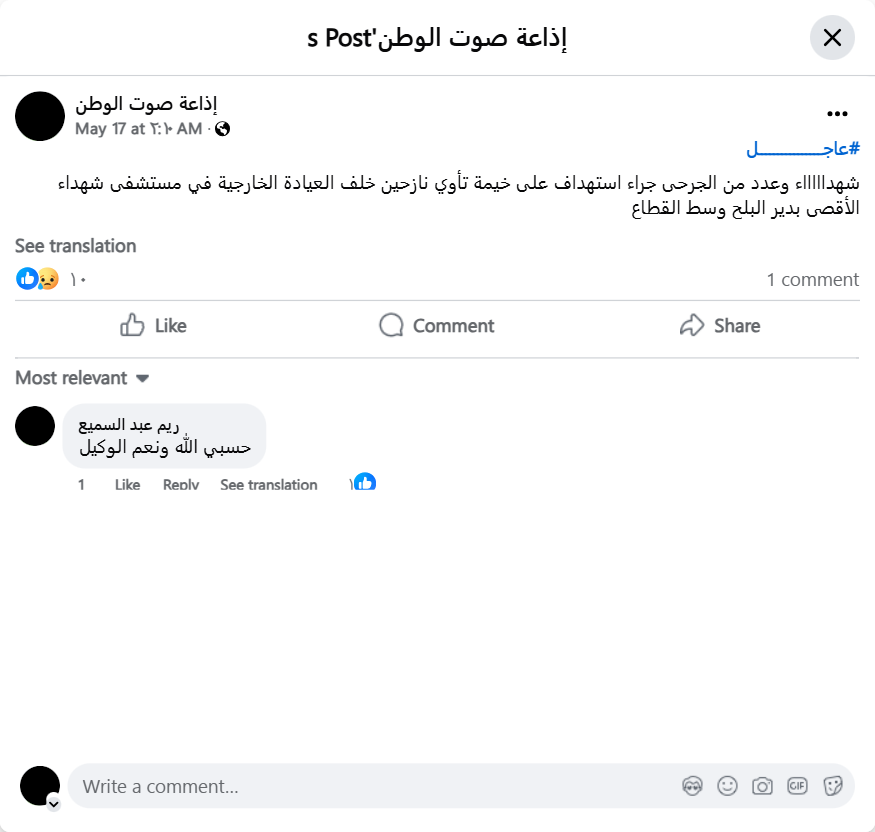Share this post

click(x=719, y=326)
